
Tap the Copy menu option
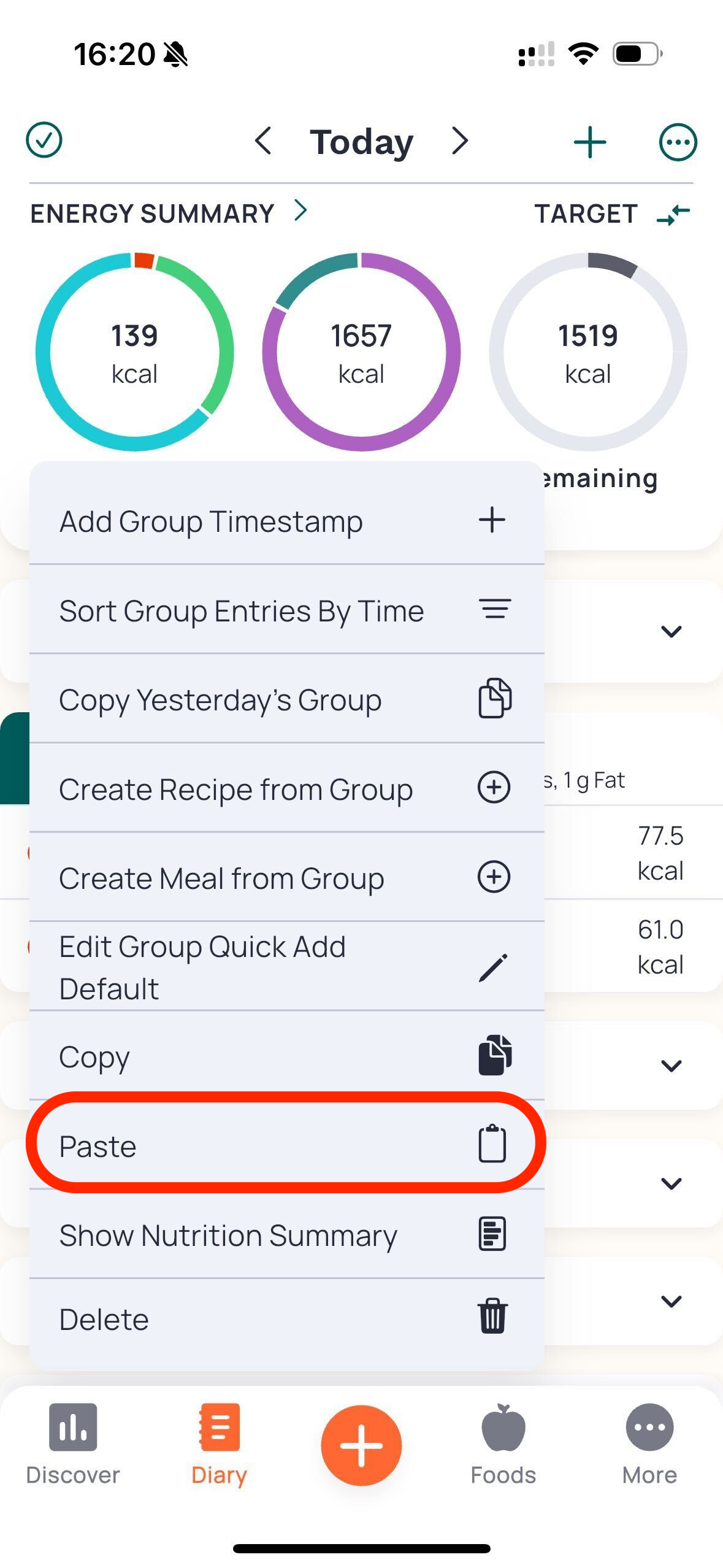(x=286, y=1055)
